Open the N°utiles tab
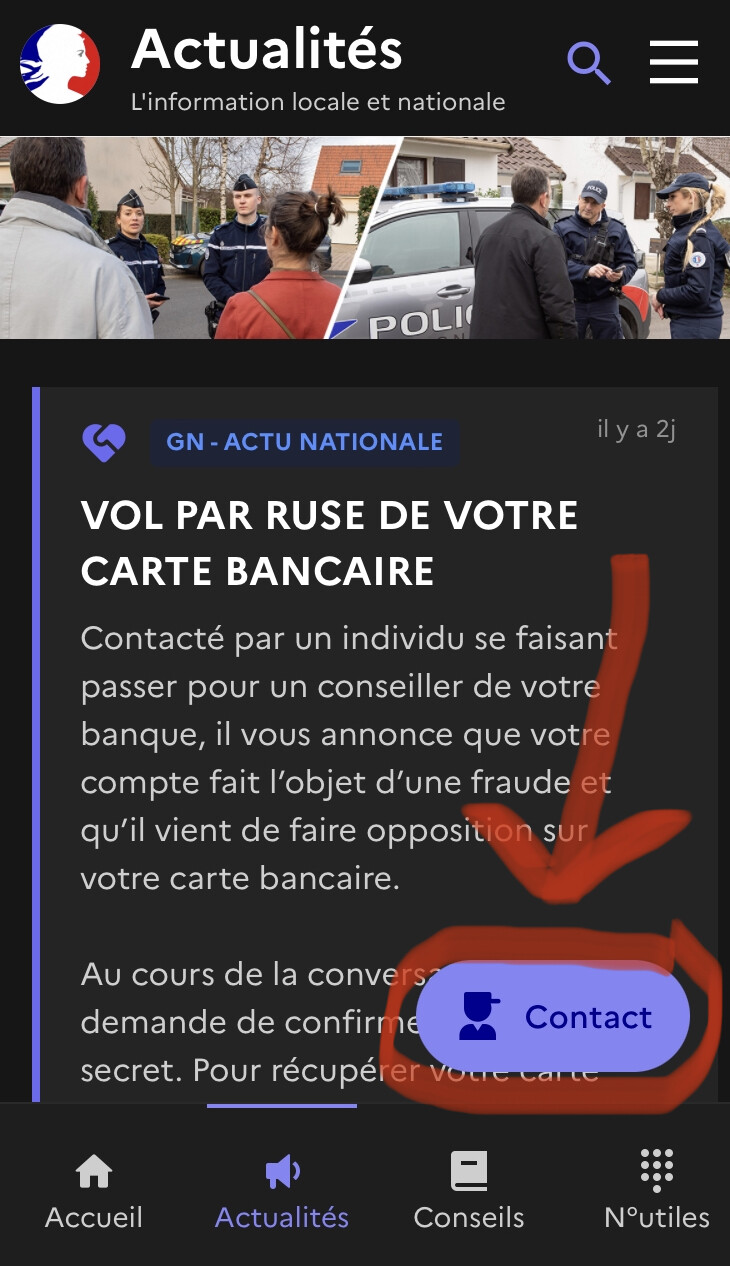The height and width of the screenshot is (1266, 730). (x=657, y=1190)
